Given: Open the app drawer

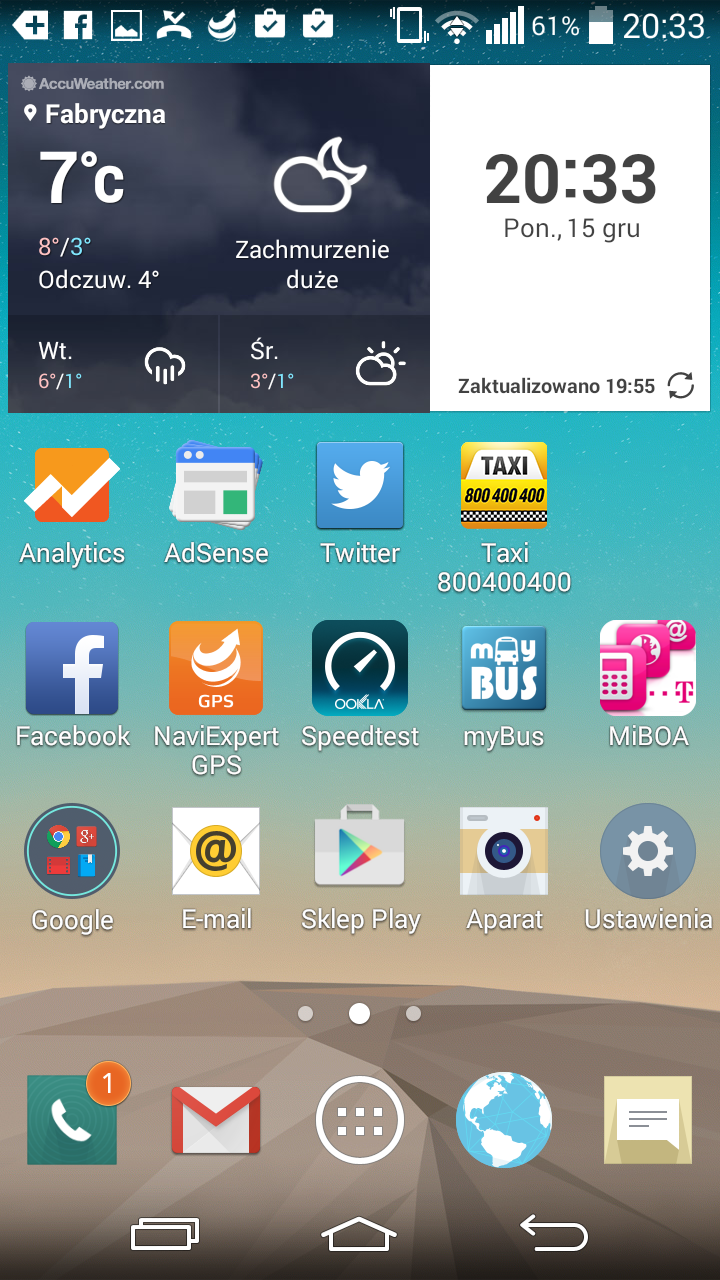Looking at the screenshot, I should click(x=360, y=1120).
